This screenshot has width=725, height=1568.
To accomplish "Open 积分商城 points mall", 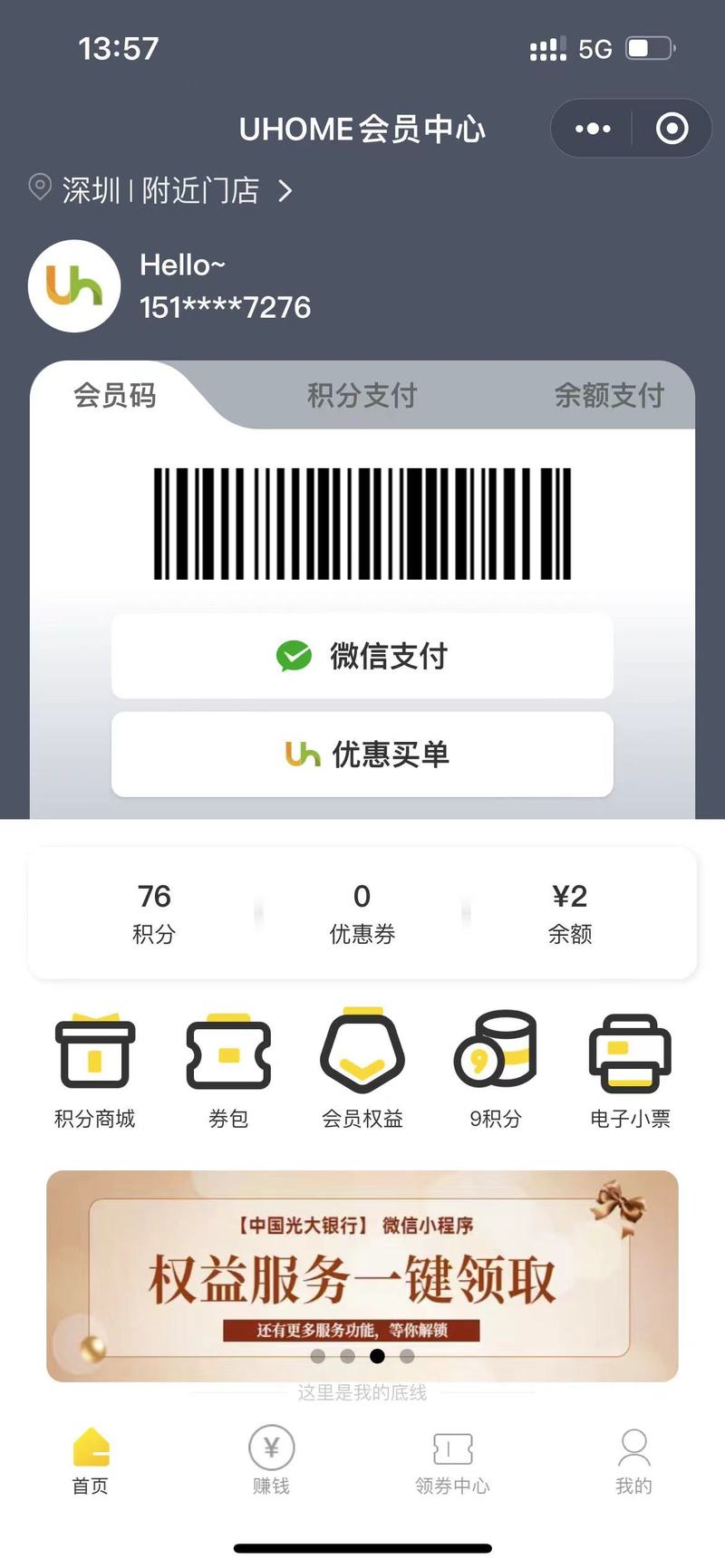I will (94, 1069).
